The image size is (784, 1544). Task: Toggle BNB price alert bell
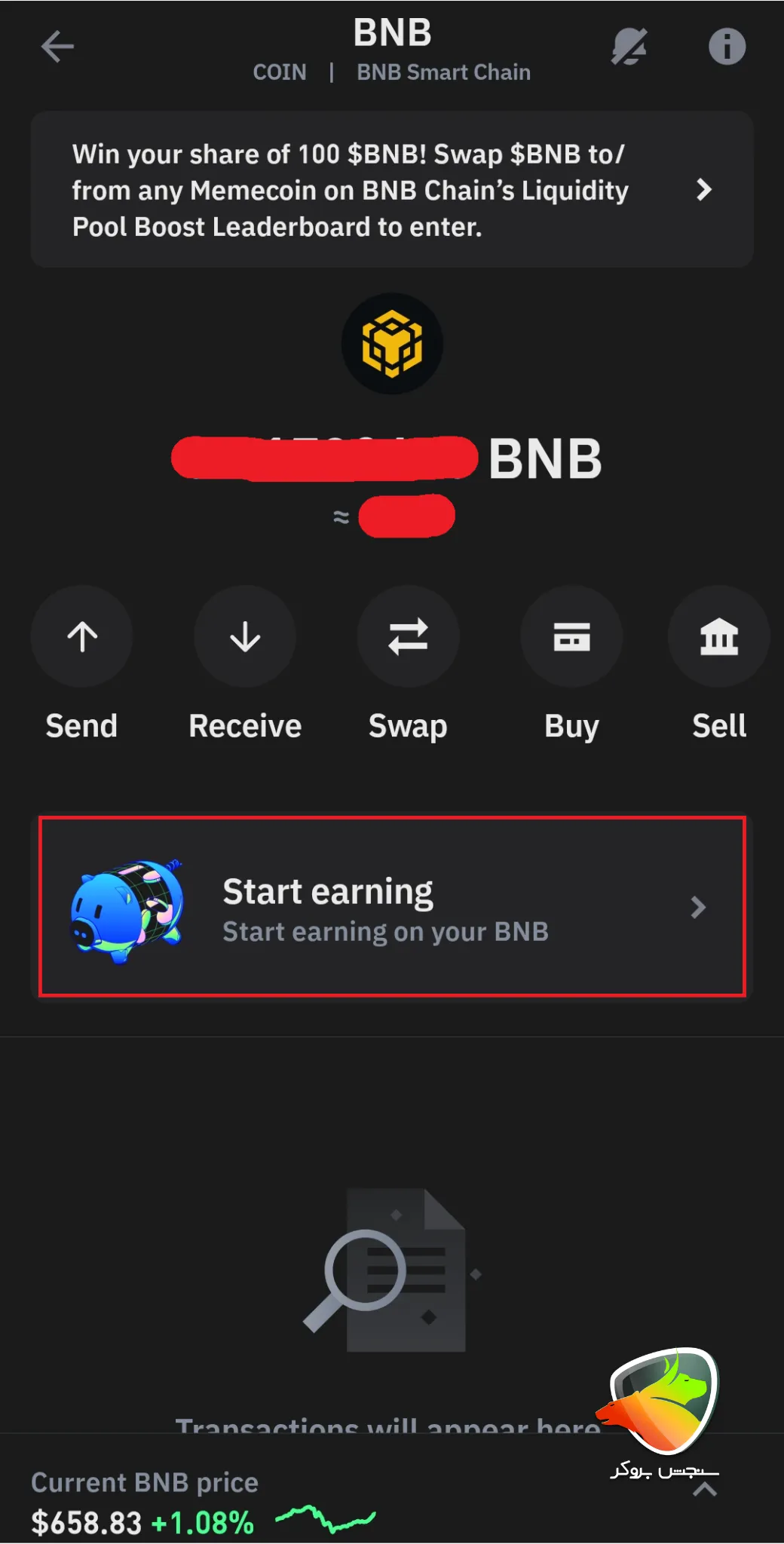point(629,47)
